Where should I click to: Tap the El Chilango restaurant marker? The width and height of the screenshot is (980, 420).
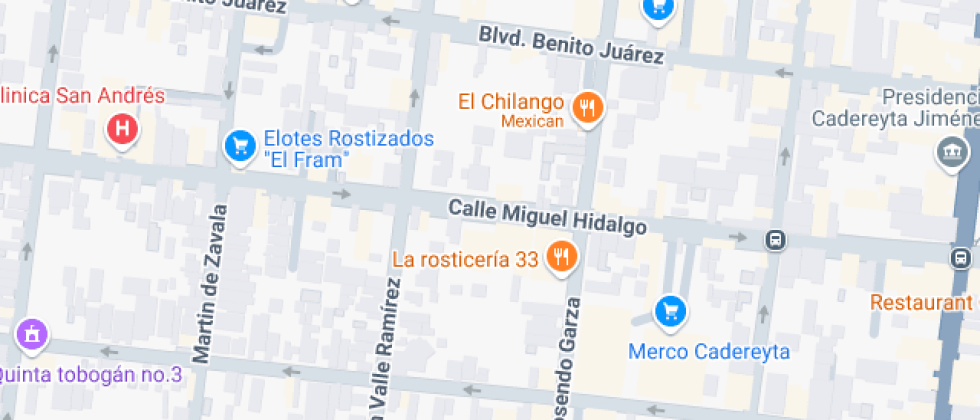588,106
